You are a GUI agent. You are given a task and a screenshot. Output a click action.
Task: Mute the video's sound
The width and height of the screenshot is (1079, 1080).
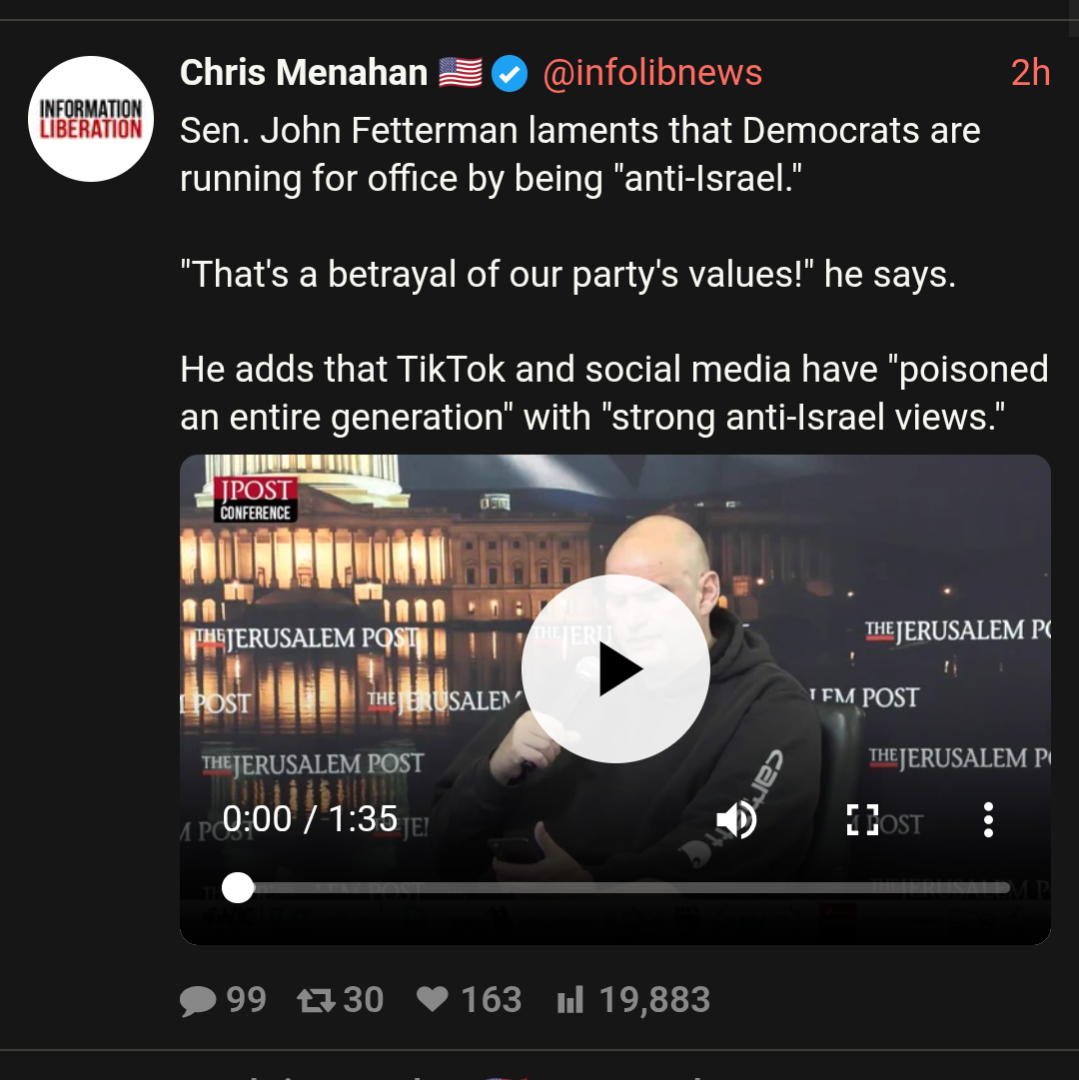[737, 820]
